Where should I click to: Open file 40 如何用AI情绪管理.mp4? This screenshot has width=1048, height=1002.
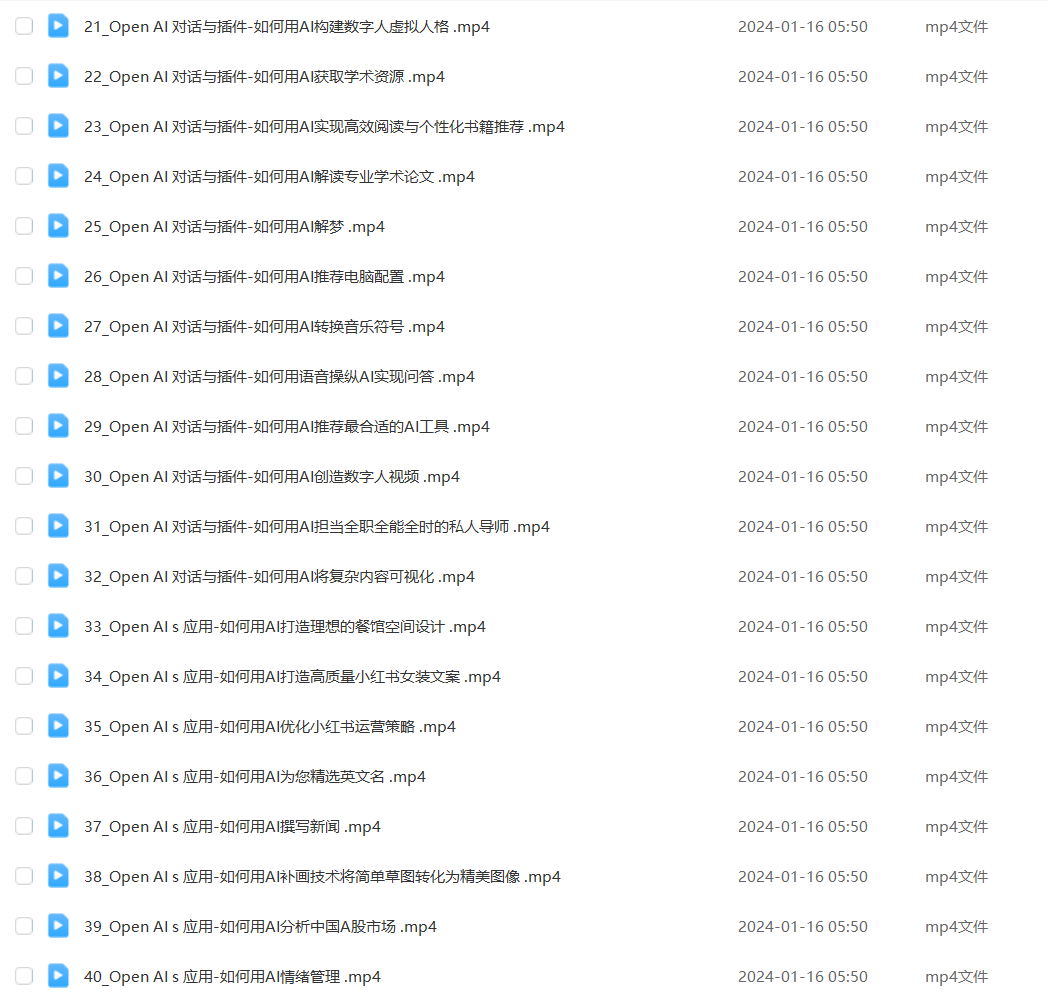232,977
